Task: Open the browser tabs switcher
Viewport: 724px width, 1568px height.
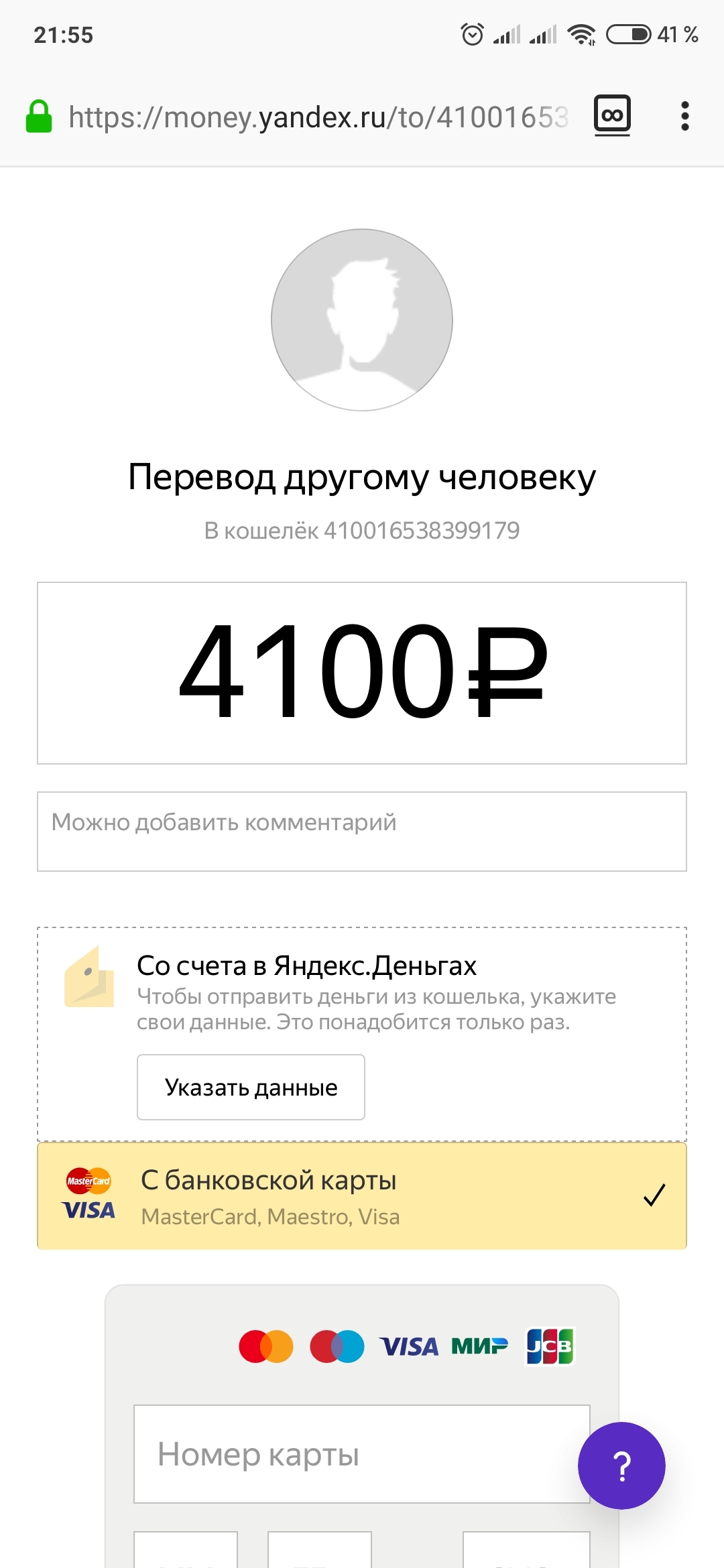Action: [612, 115]
